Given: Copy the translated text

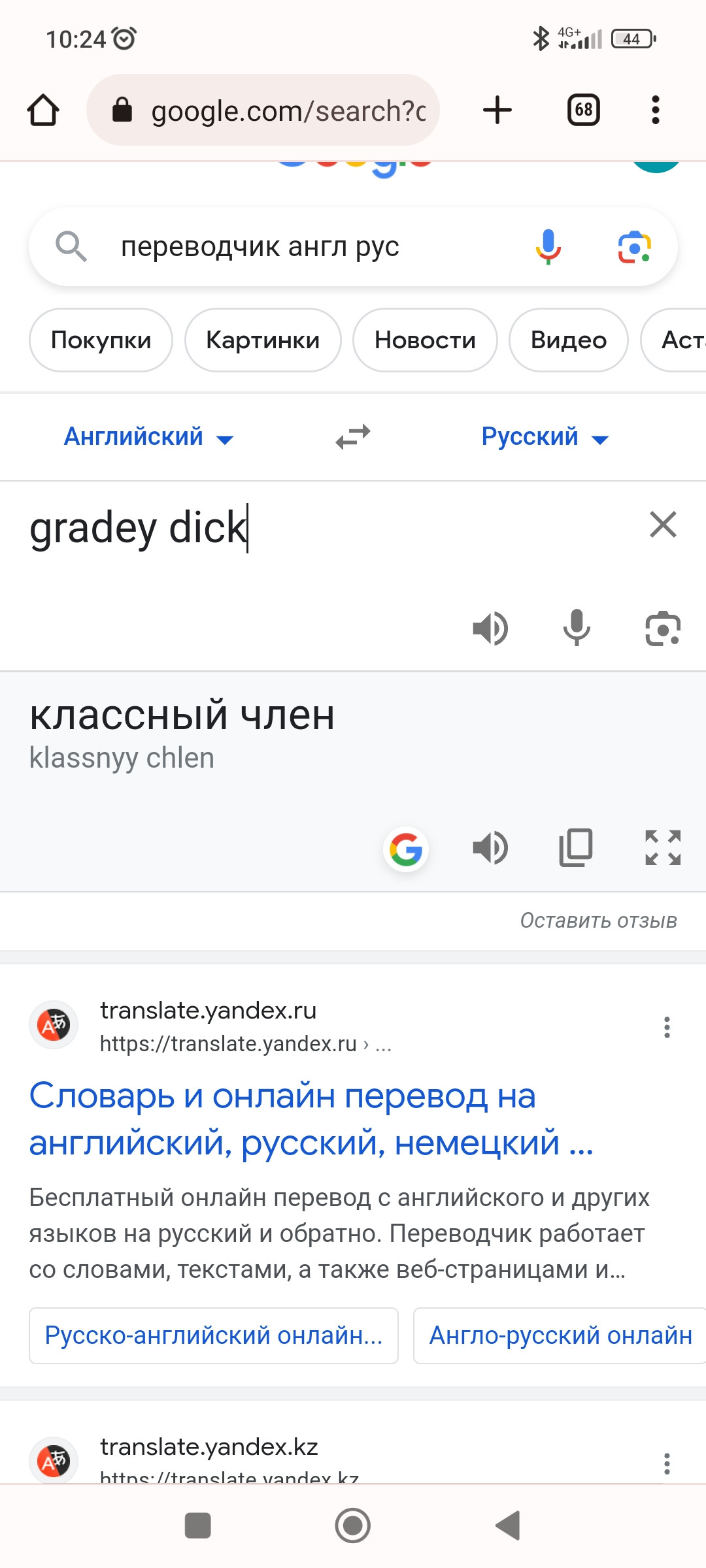Looking at the screenshot, I should 577,848.
